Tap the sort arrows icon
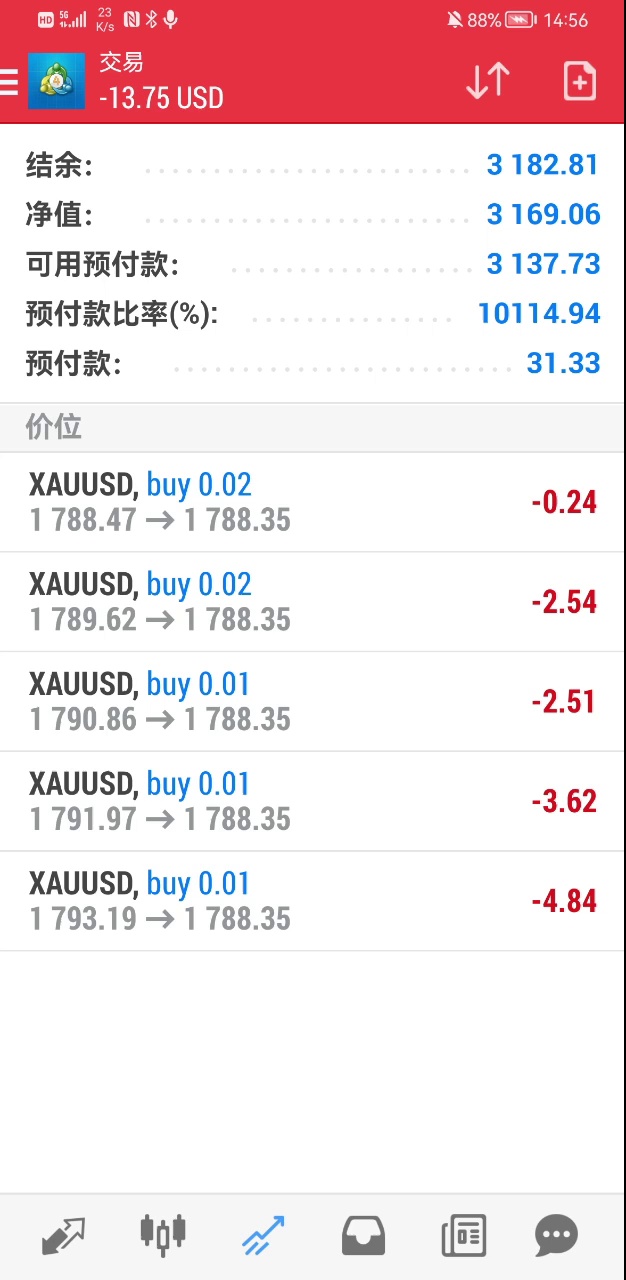Viewport: 626px width, 1280px height. (x=488, y=81)
